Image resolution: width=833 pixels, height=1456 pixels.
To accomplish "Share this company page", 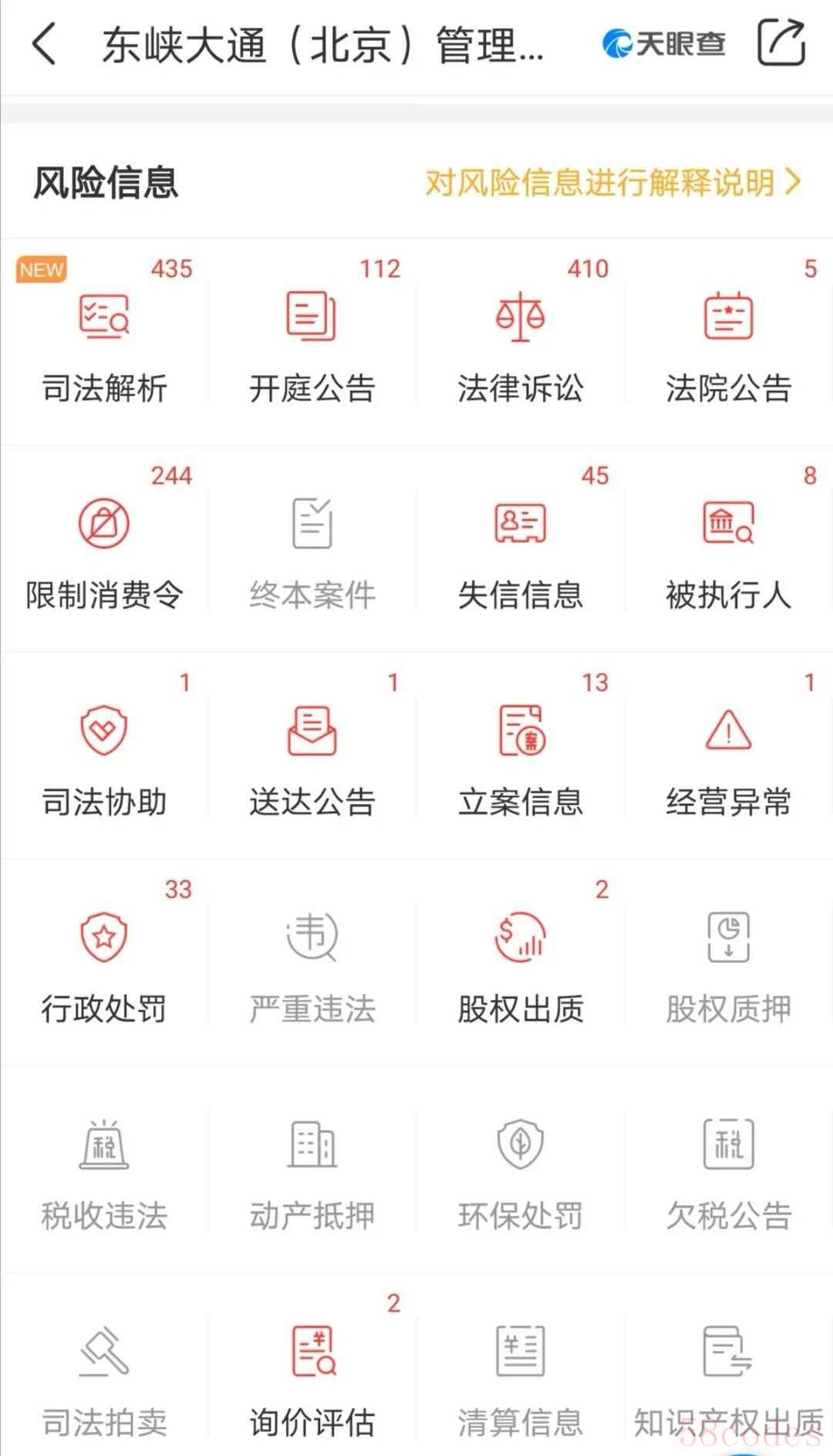I will (781, 43).
